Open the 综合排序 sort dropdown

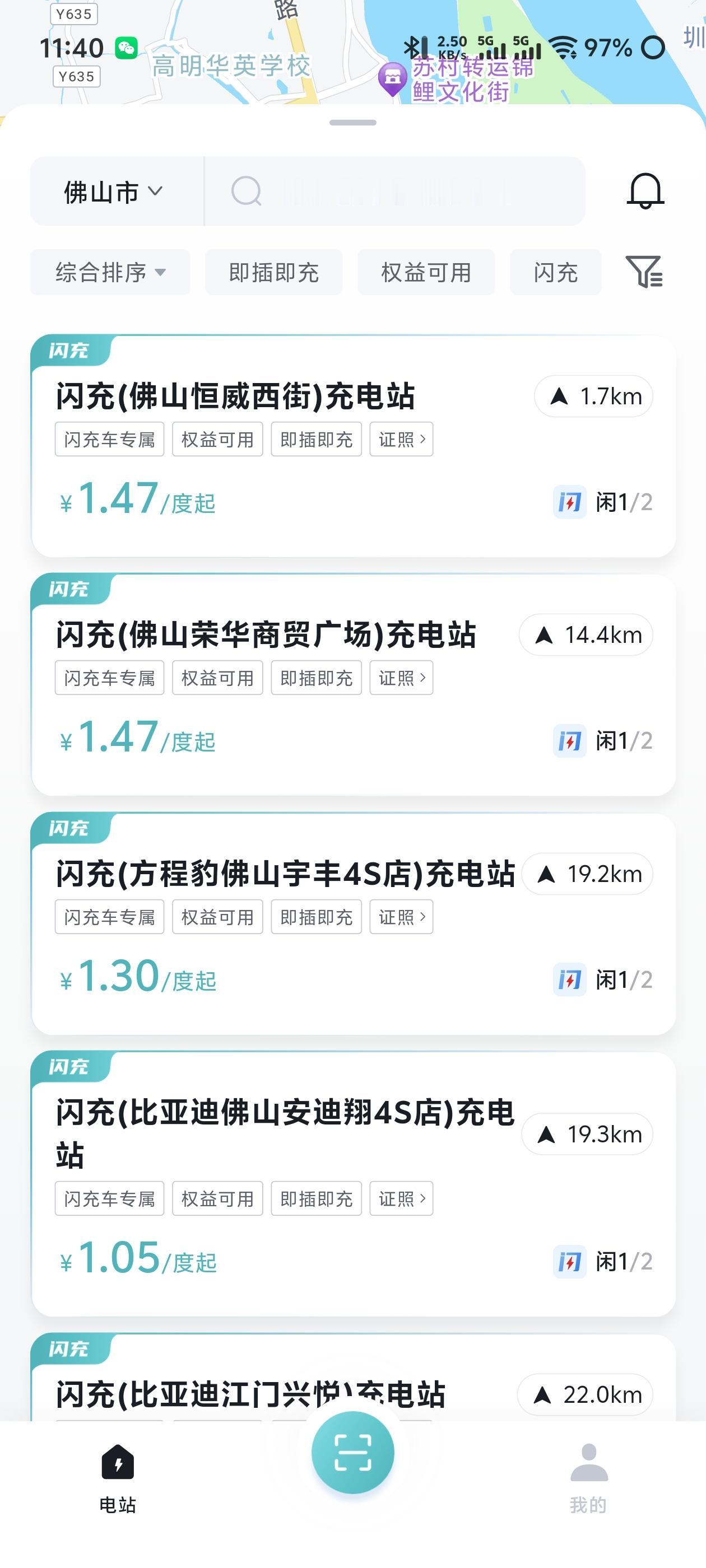110,272
